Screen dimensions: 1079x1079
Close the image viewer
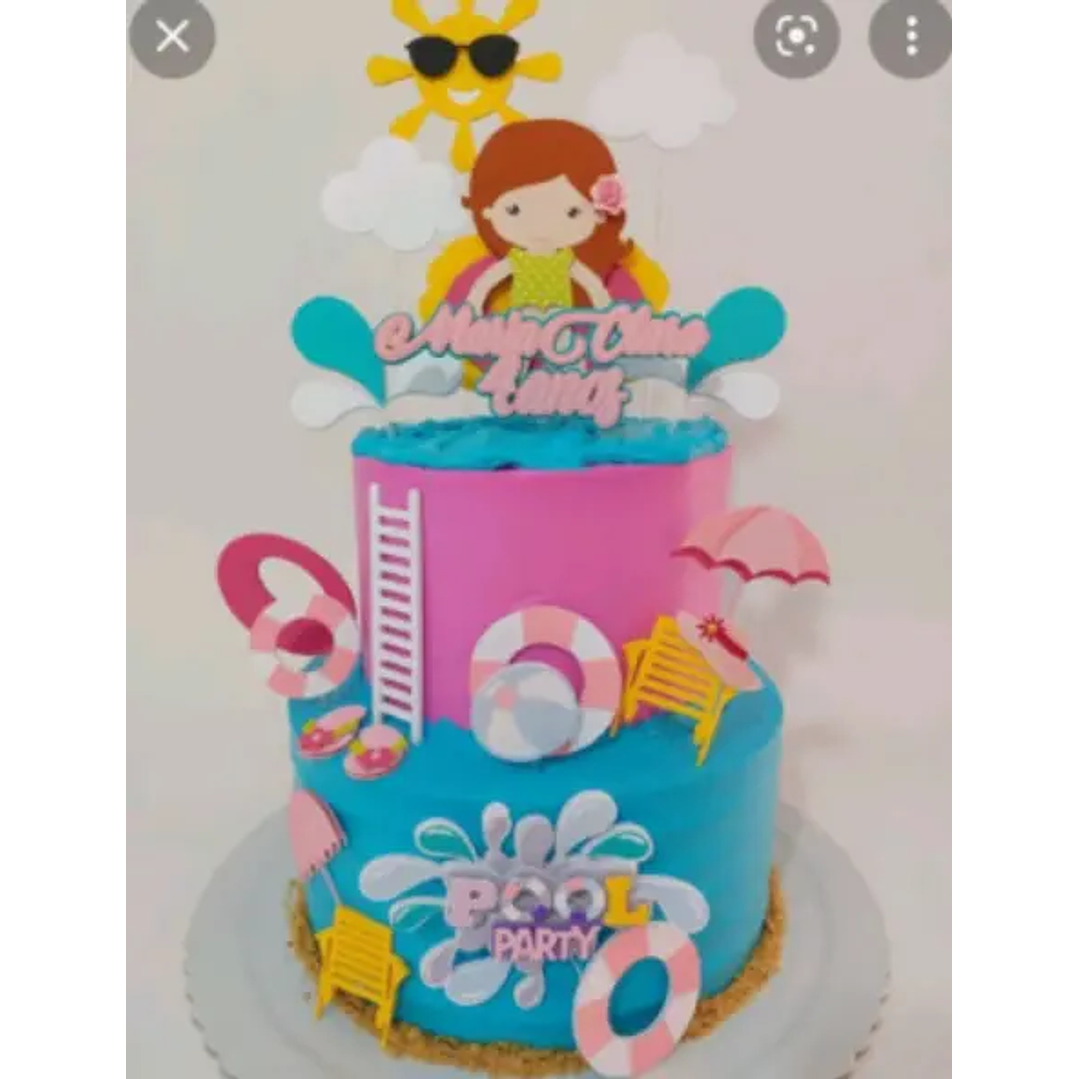pyautogui.click(x=172, y=38)
